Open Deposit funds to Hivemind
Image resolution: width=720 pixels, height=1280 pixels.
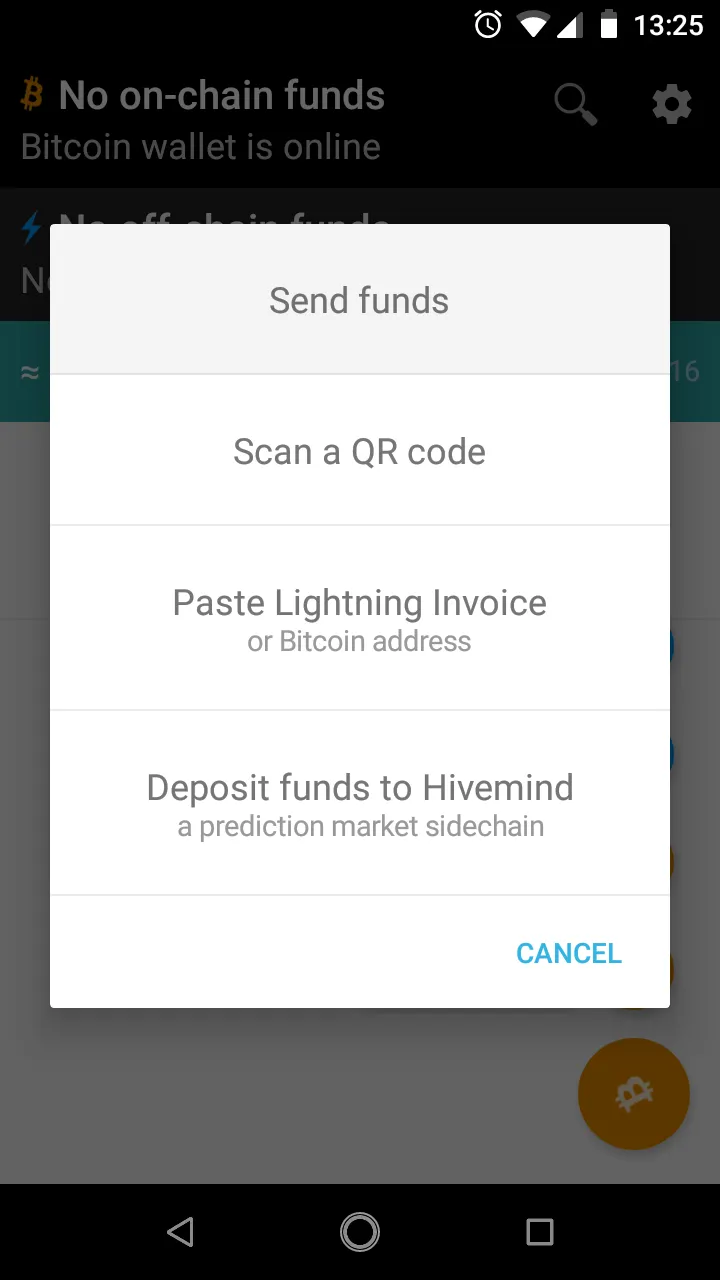tap(359, 803)
